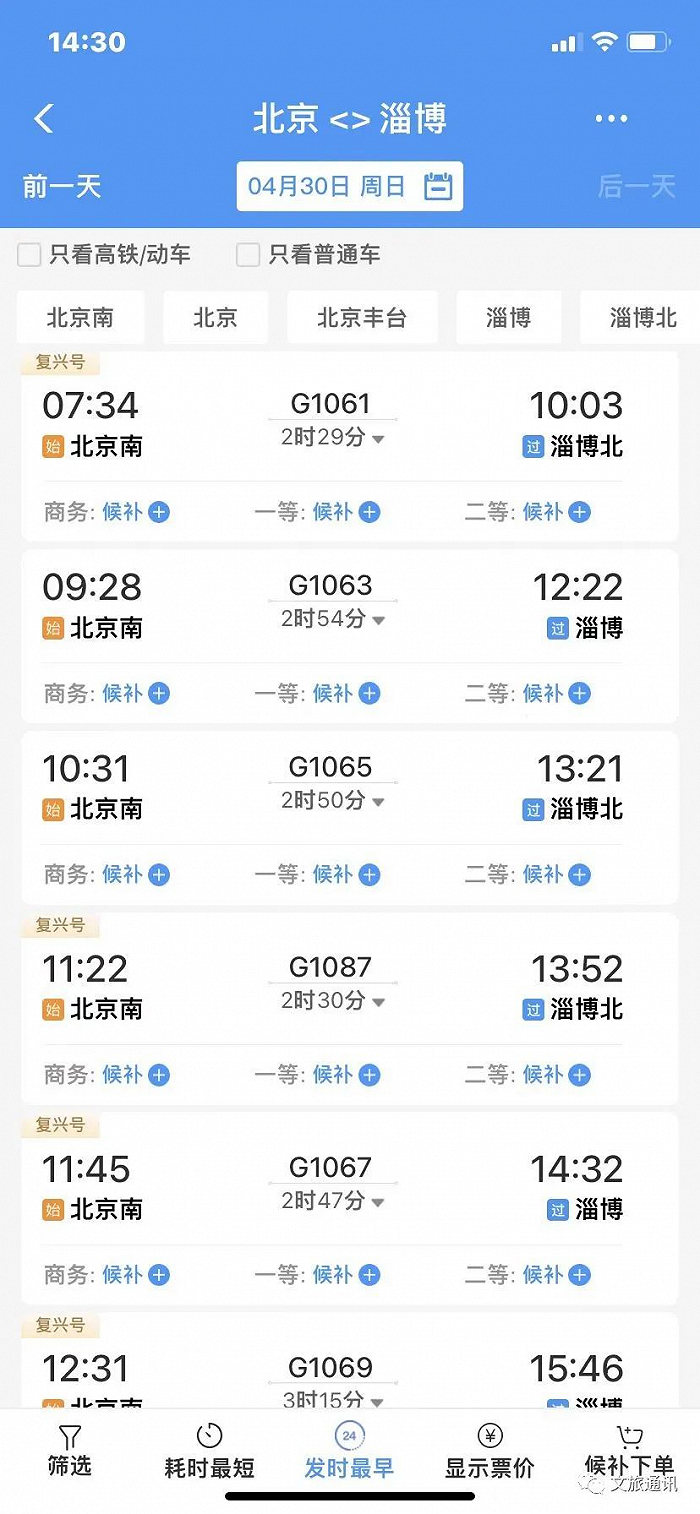
Task: Show ticket prices (显示票价)
Action: 489,1452
